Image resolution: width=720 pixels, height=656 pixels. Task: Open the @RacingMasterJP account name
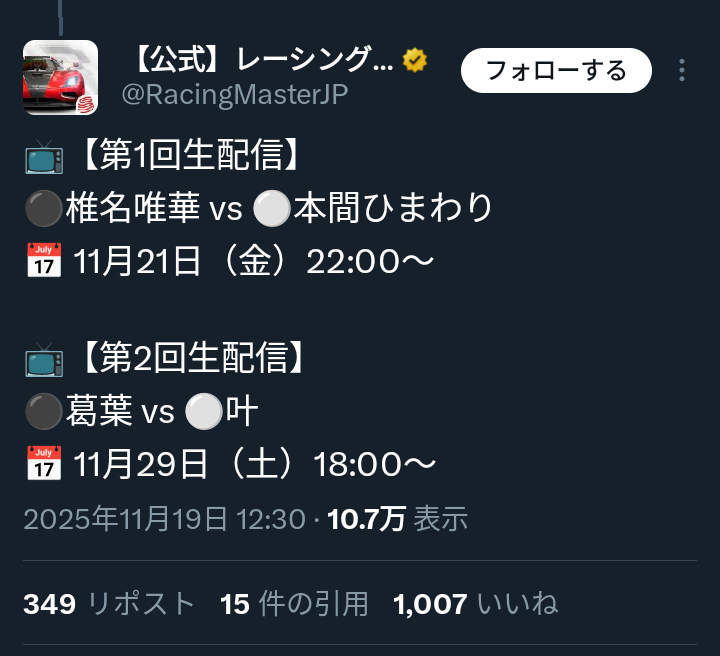tap(235, 95)
